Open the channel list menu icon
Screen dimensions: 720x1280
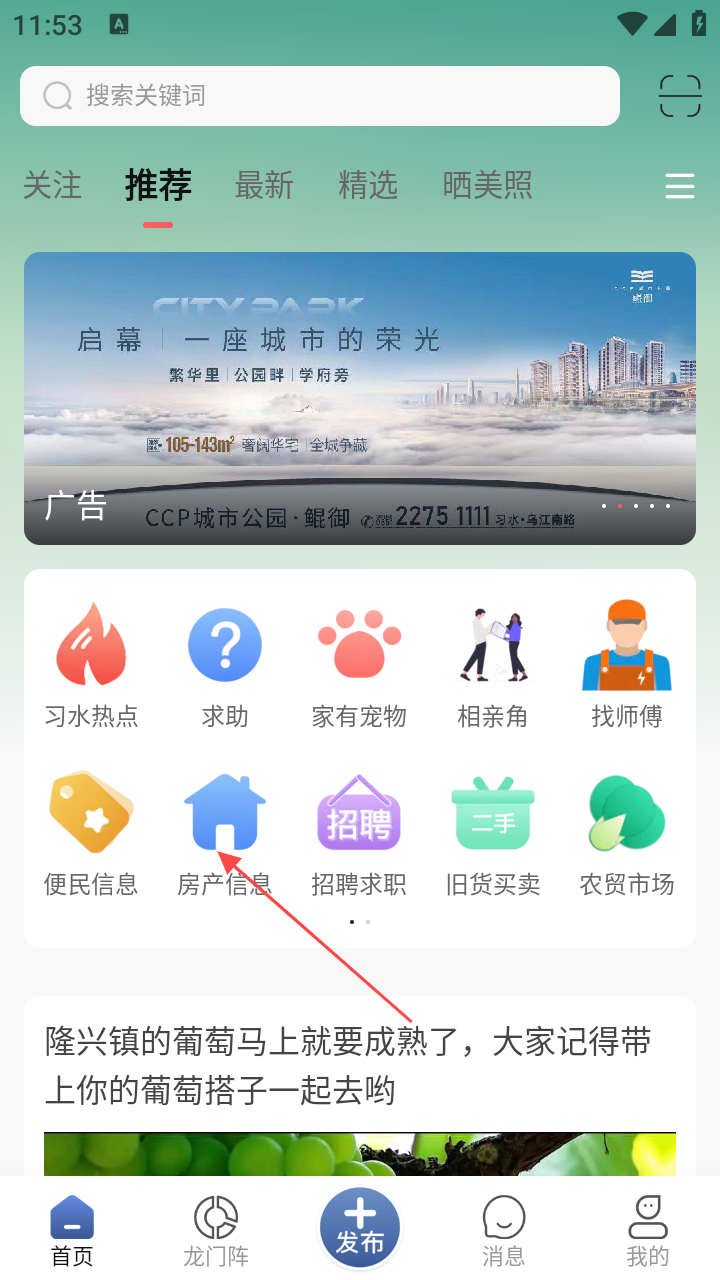[x=680, y=186]
